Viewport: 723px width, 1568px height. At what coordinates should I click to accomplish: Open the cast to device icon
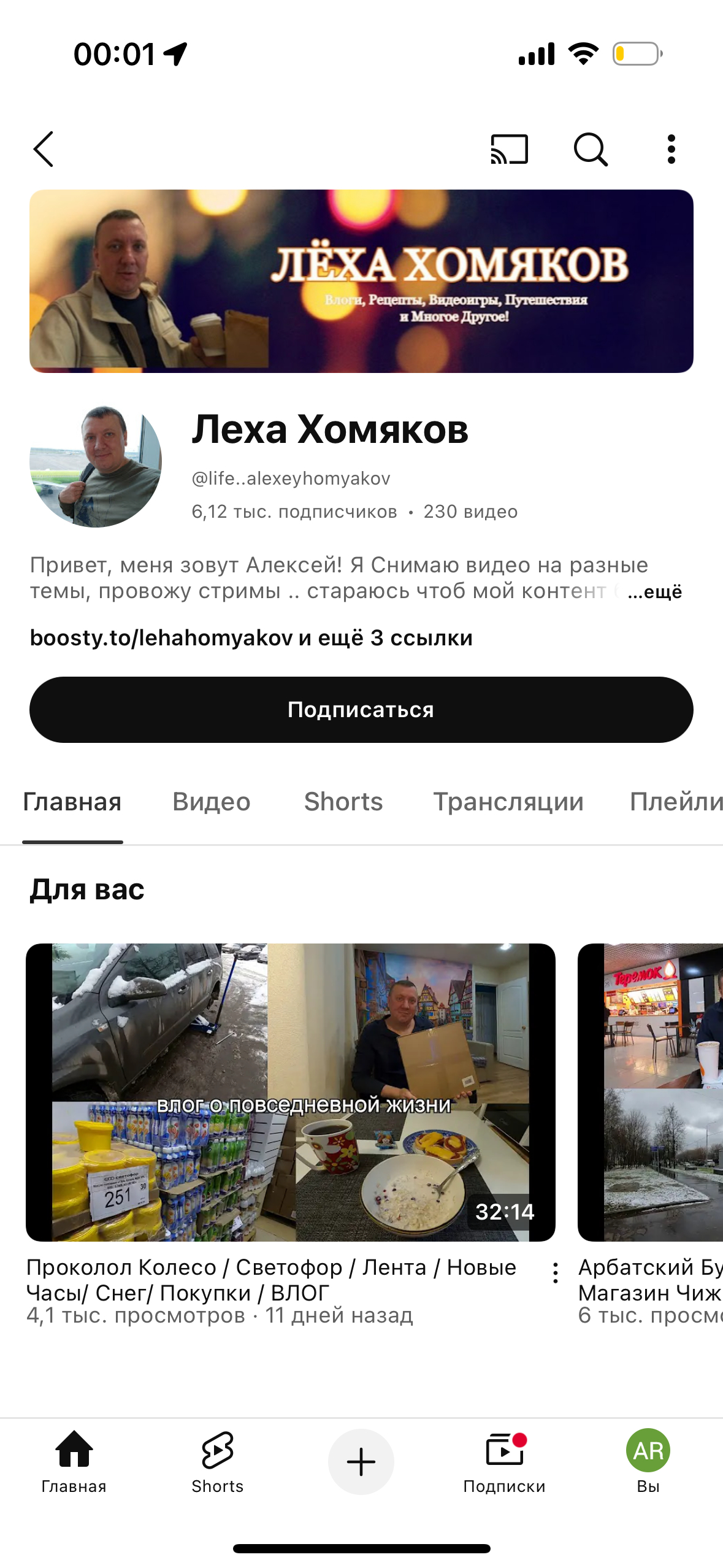(509, 149)
